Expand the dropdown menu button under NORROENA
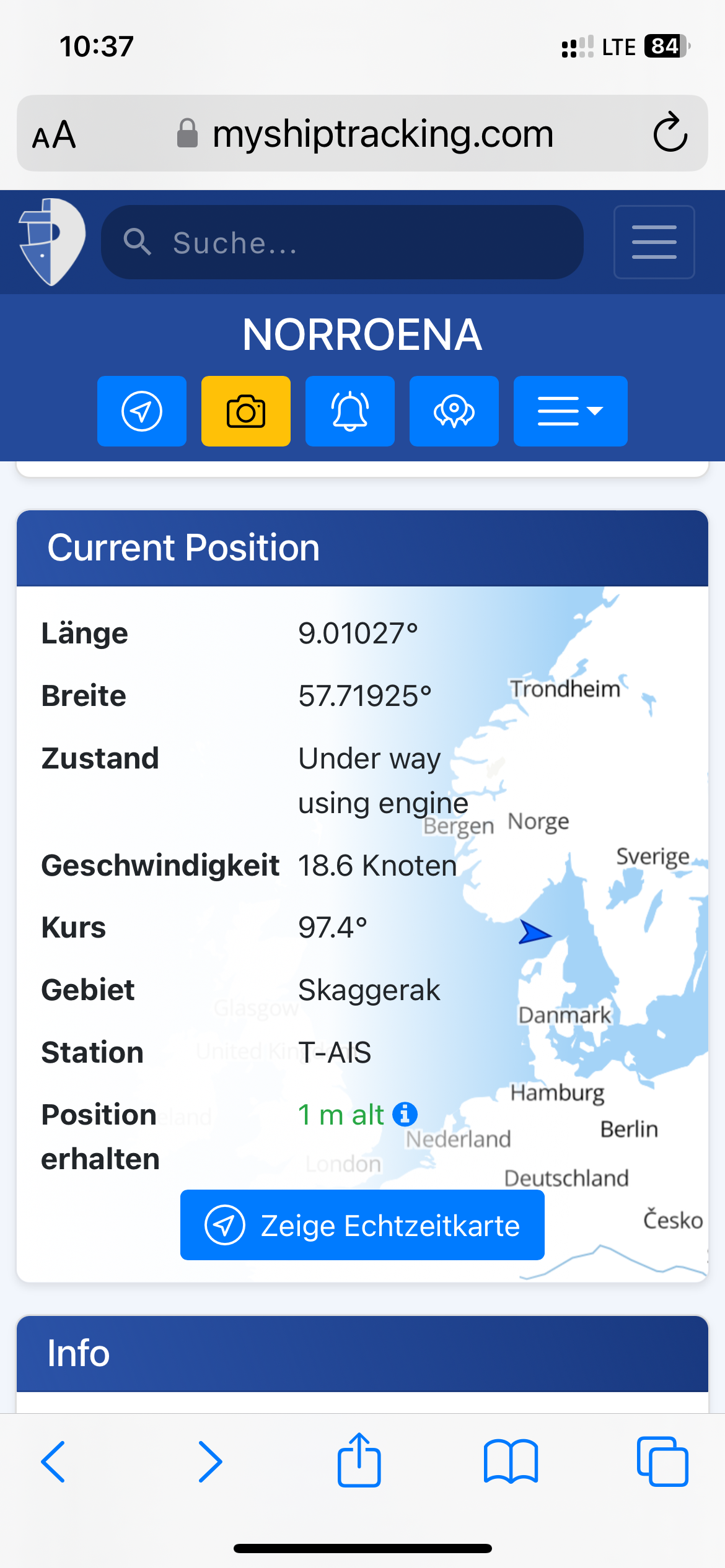Viewport: 725px width, 1568px height. [571, 411]
